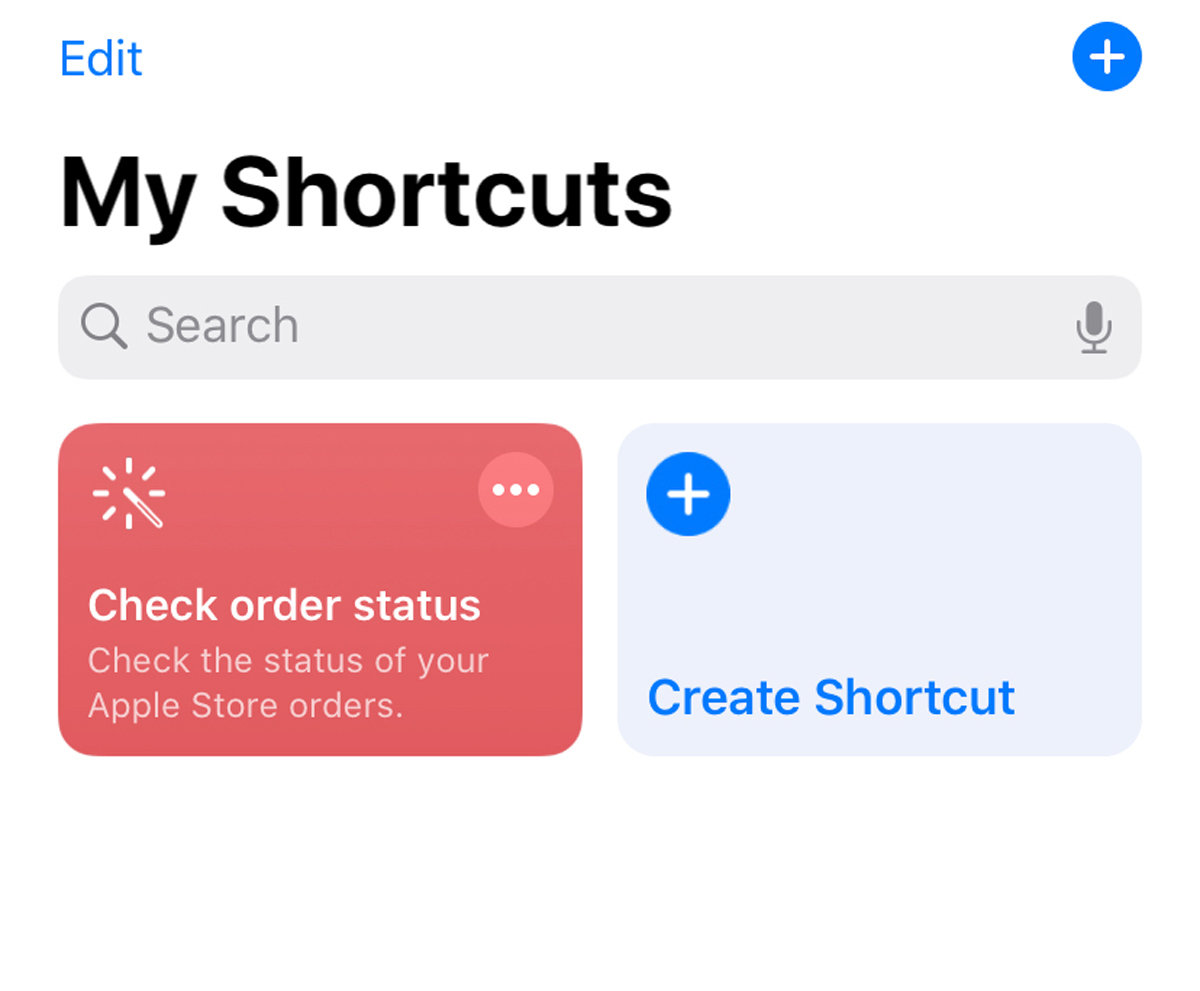The width and height of the screenshot is (1200, 991).
Task: Start voice dictation with the microphone
Action: 1094,327
